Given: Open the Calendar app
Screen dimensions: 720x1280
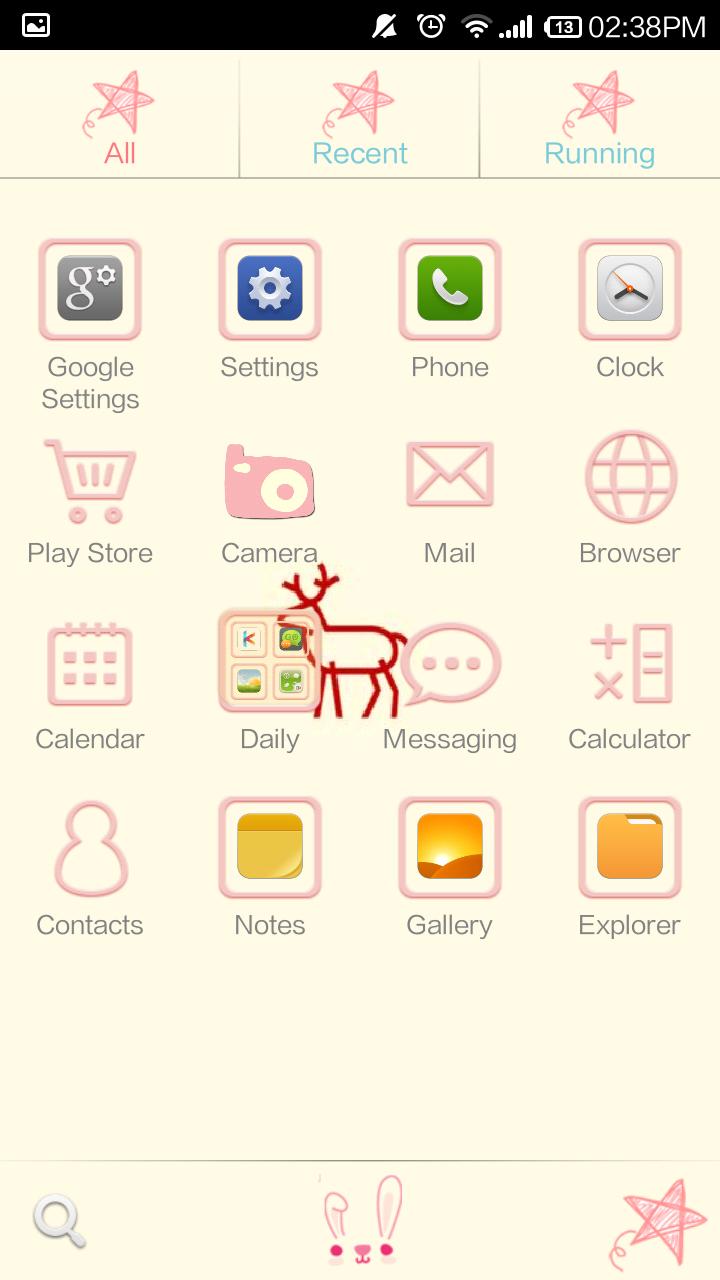Looking at the screenshot, I should click(x=90, y=663).
